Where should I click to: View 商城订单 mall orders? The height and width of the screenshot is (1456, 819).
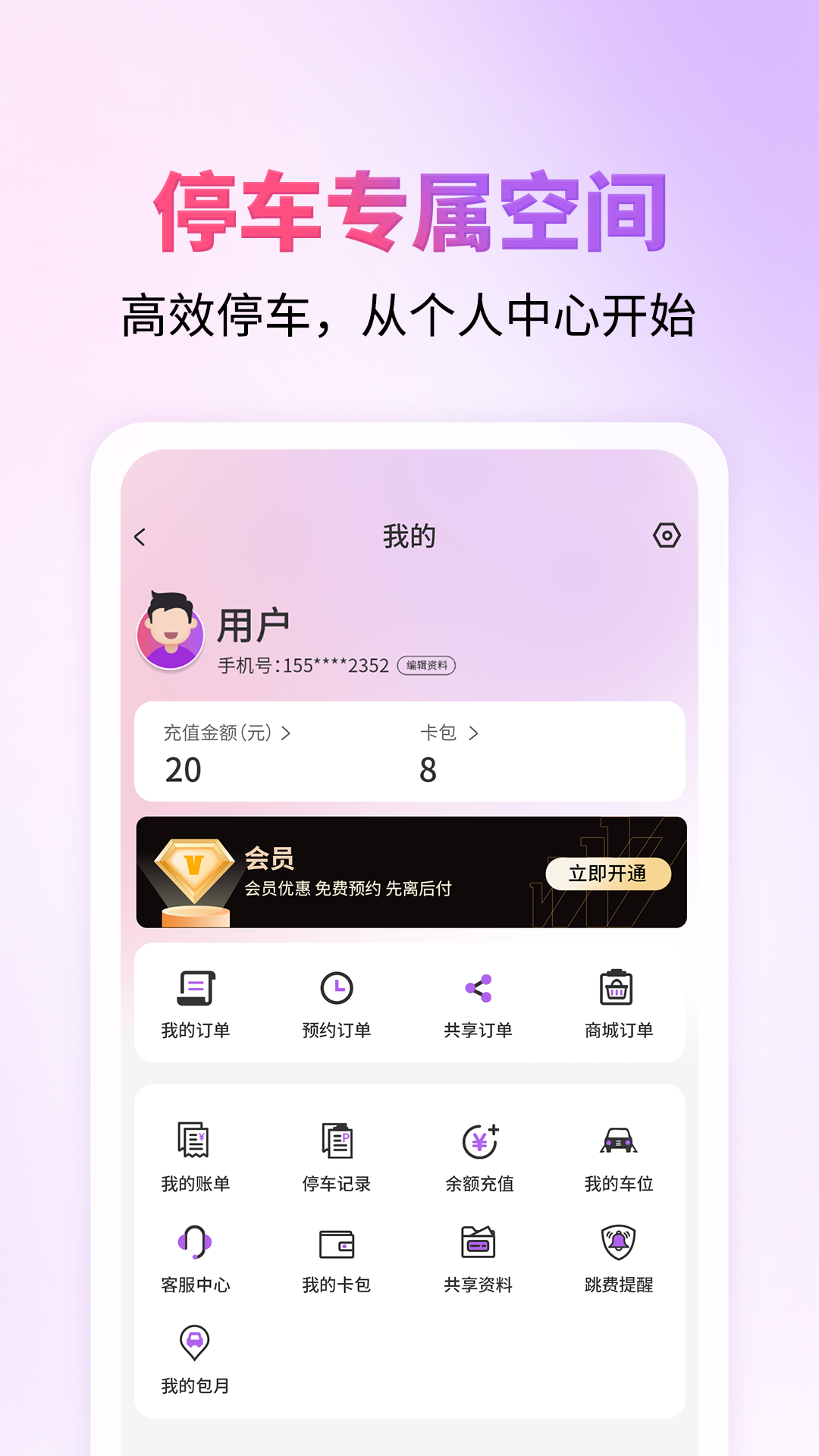point(619,1001)
